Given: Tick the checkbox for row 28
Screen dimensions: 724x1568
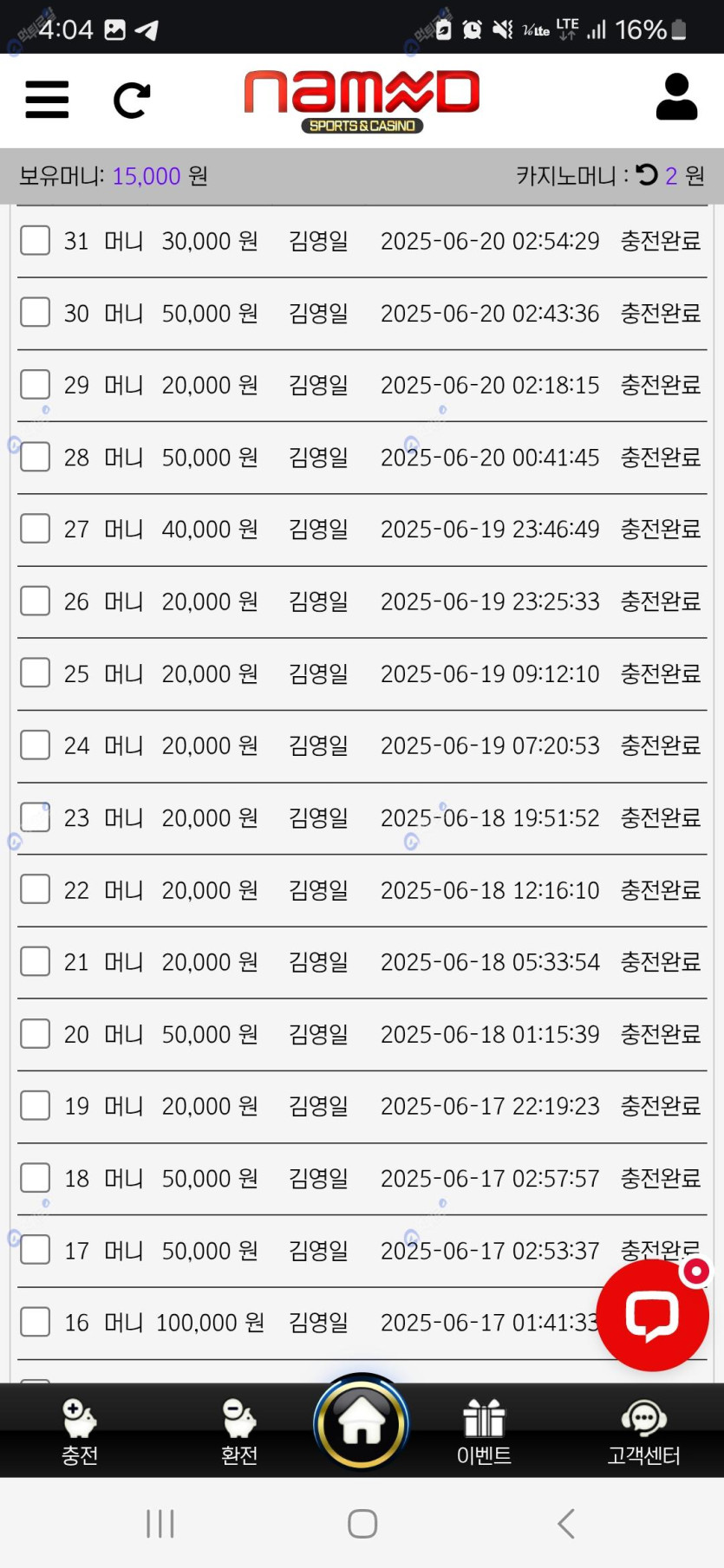Looking at the screenshot, I should coord(36,457).
